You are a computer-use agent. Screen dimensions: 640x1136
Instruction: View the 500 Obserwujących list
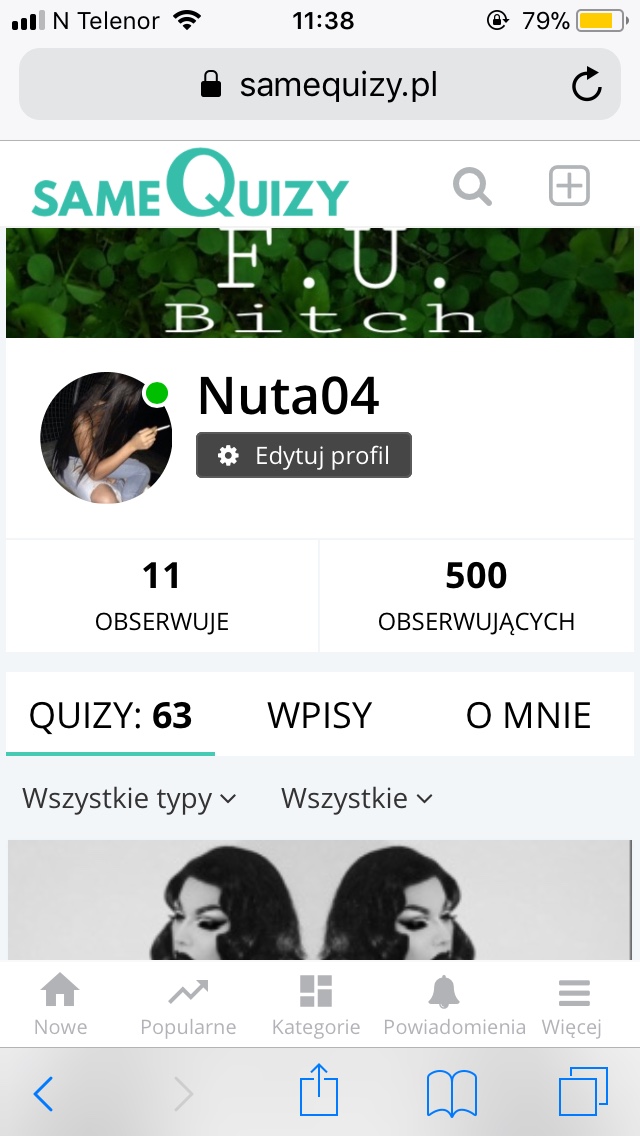click(476, 596)
